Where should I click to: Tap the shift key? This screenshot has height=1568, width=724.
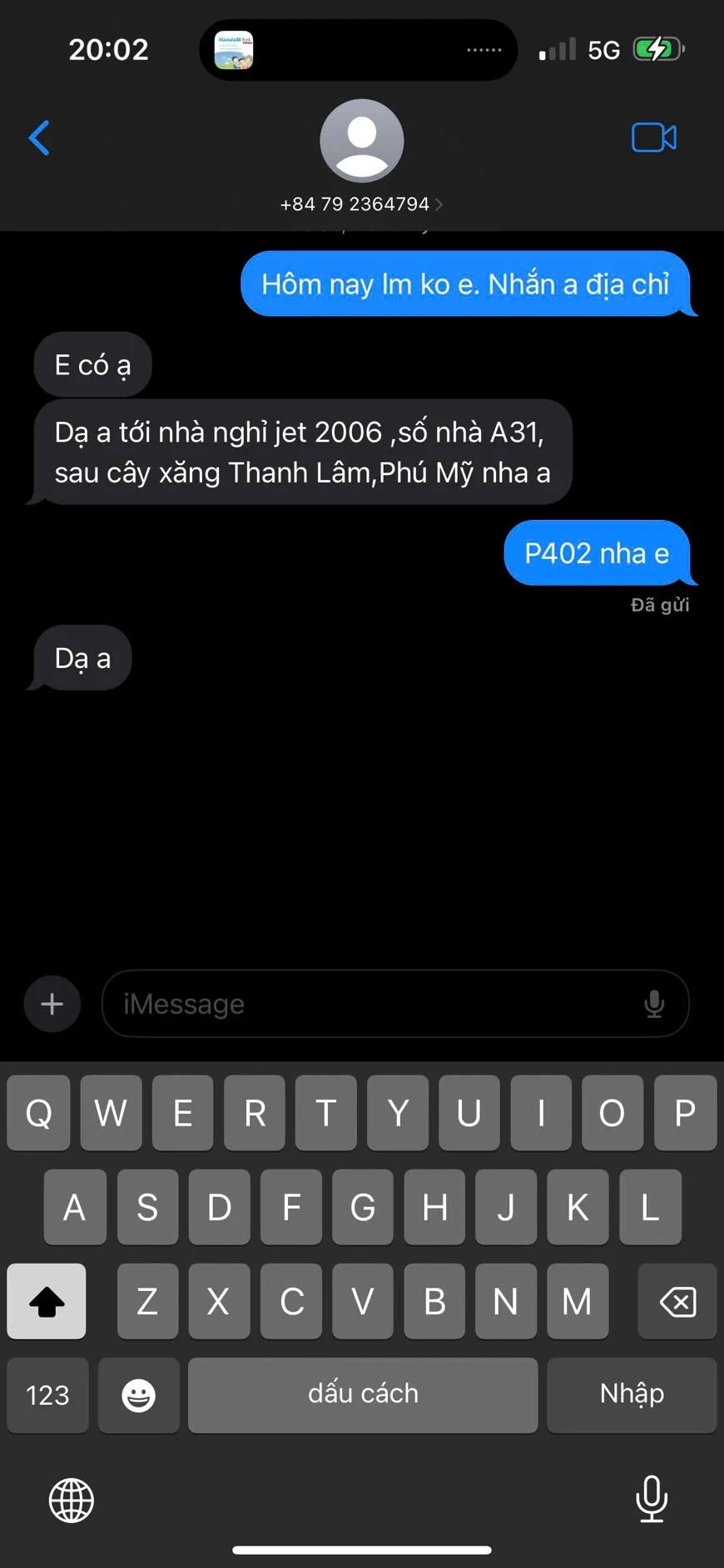pyautogui.click(x=47, y=1301)
